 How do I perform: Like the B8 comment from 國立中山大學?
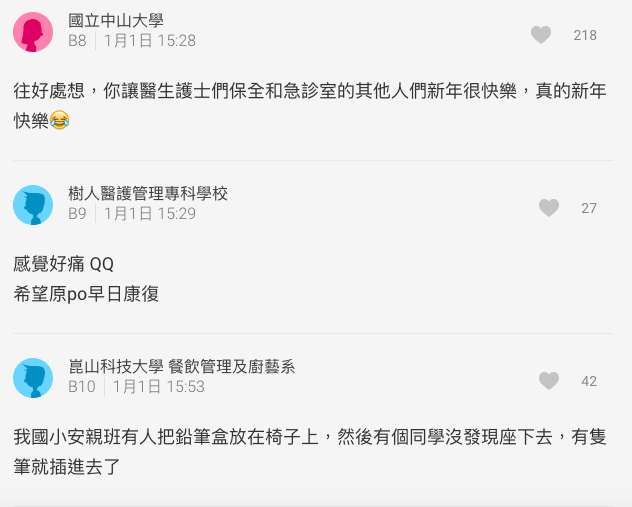541,35
